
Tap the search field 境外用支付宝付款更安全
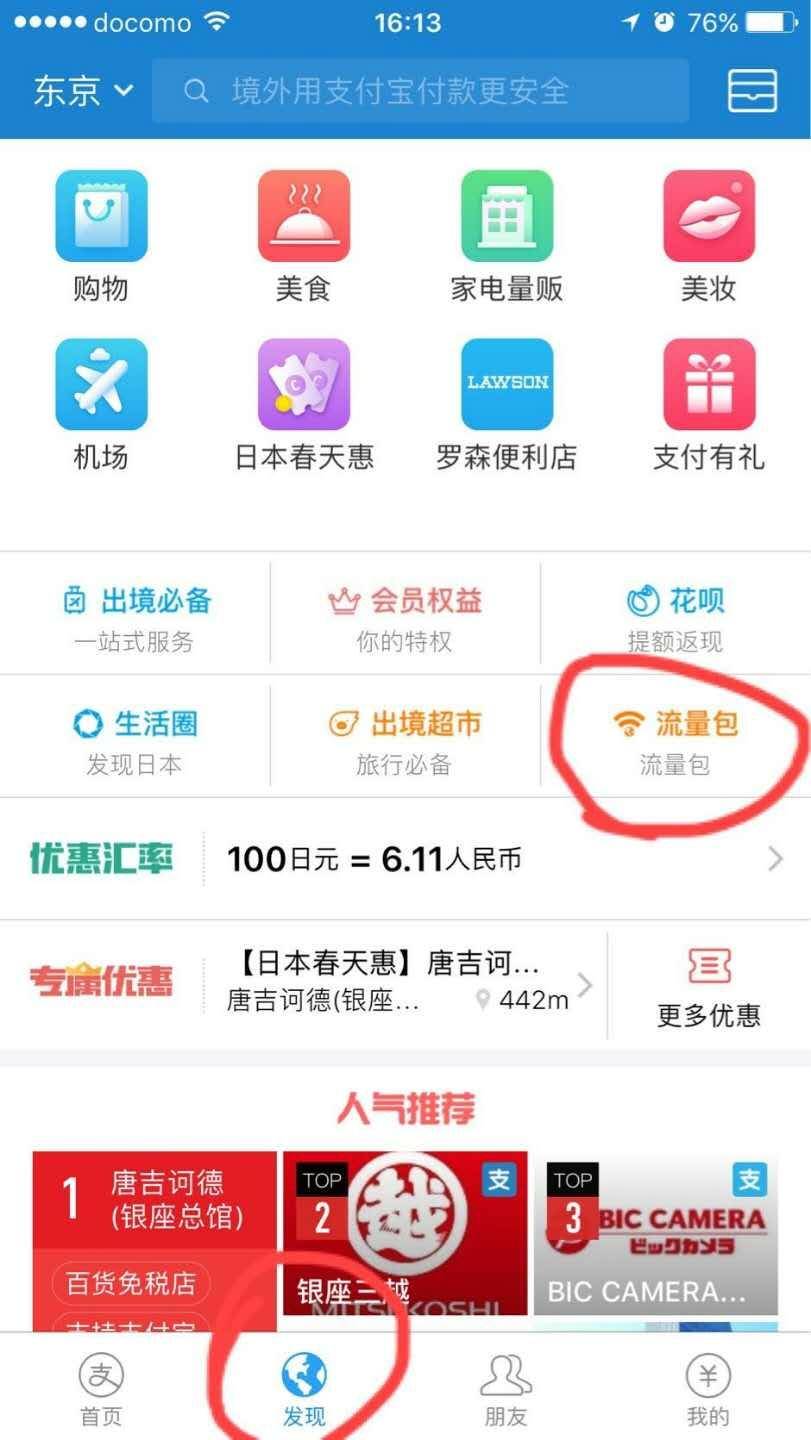click(420, 90)
